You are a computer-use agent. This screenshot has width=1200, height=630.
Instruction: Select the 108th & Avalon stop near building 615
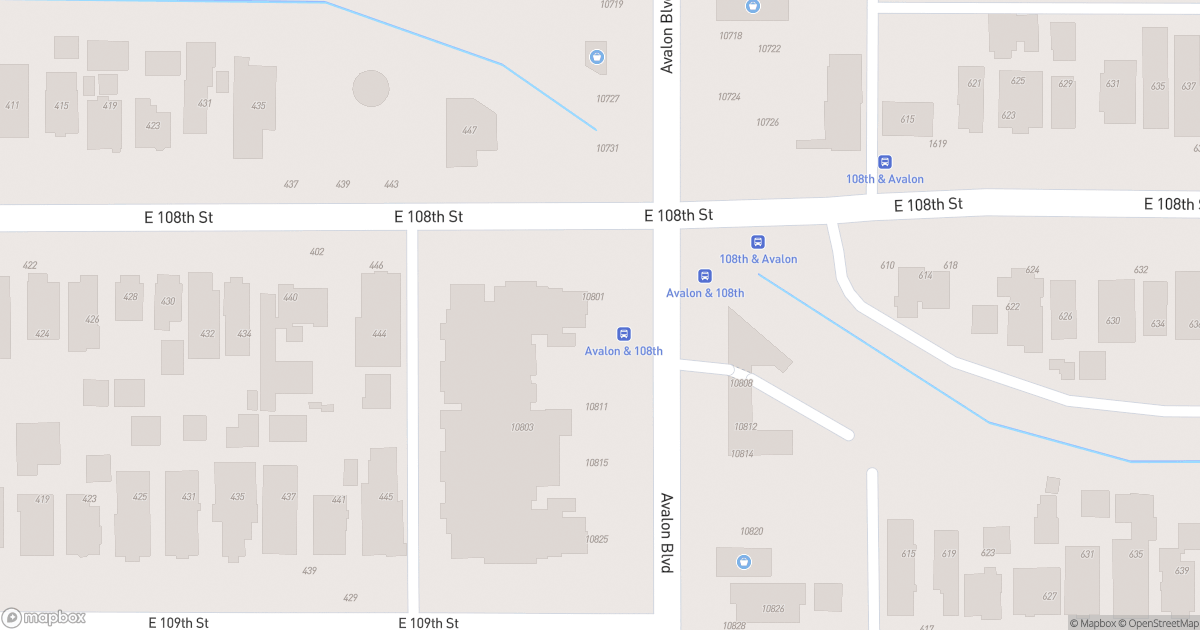[x=885, y=162]
